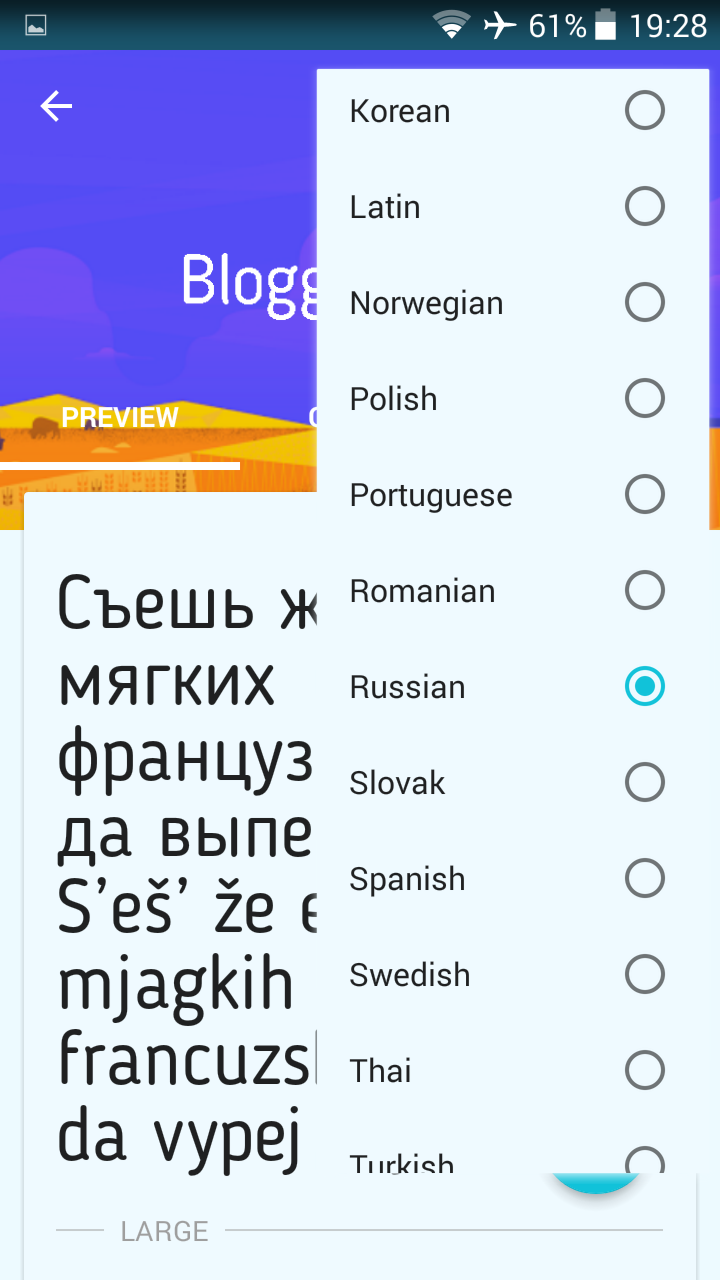
Task: Choose Romanian in the list
Action: pos(513,591)
